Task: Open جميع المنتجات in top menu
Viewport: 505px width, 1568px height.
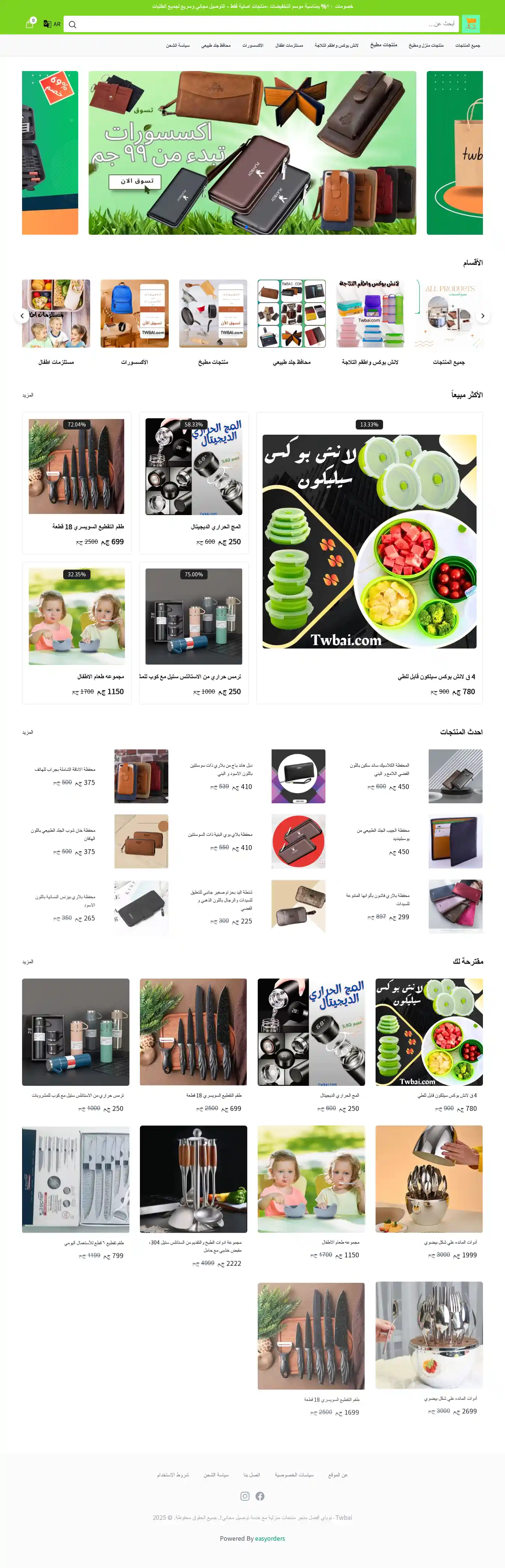Action: click(467, 46)
